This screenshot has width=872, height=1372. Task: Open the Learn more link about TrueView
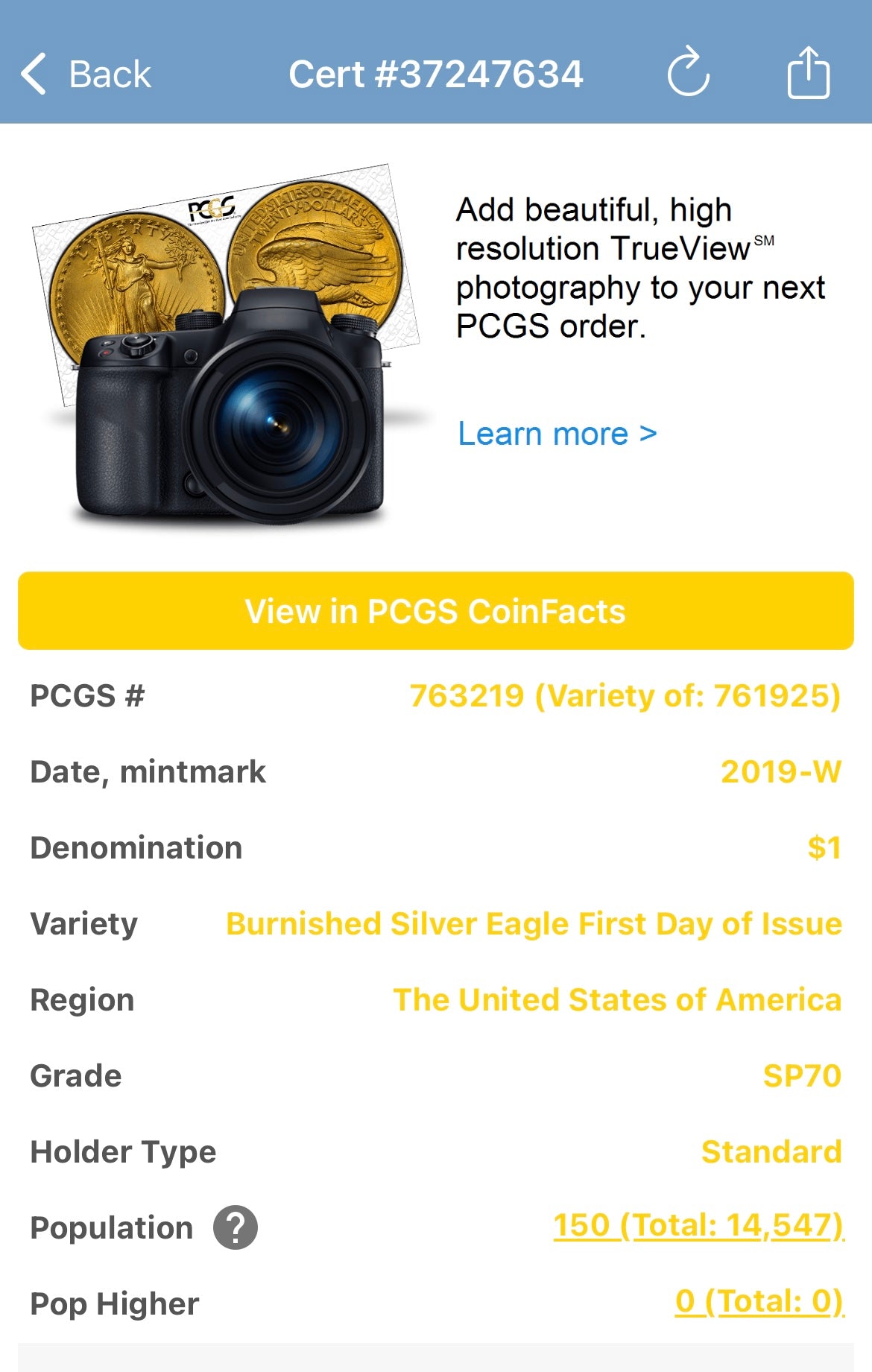pos(555,434)
